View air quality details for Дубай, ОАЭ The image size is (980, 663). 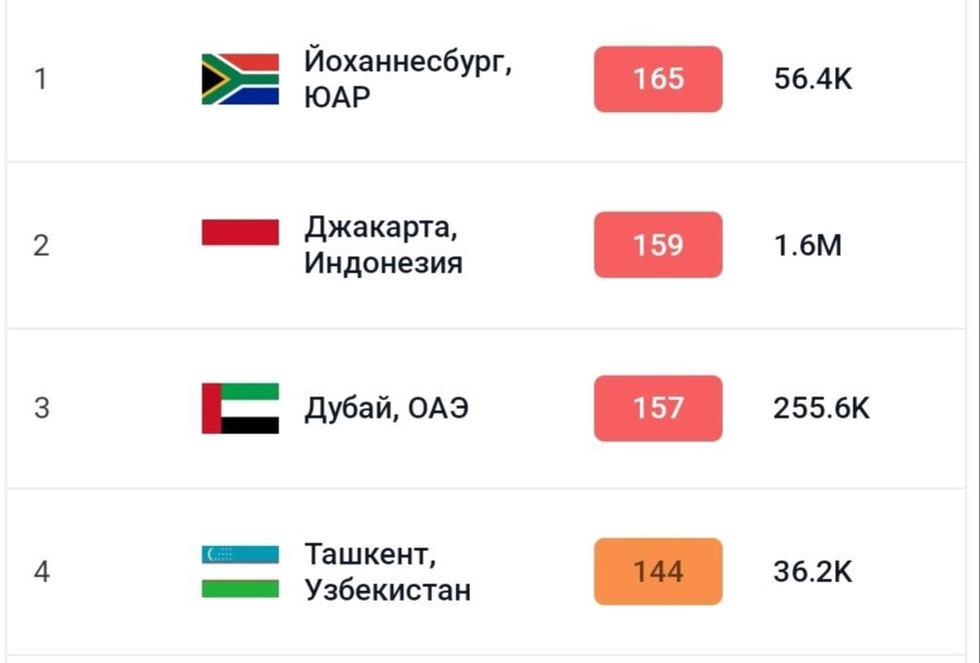tap(385, 409)
